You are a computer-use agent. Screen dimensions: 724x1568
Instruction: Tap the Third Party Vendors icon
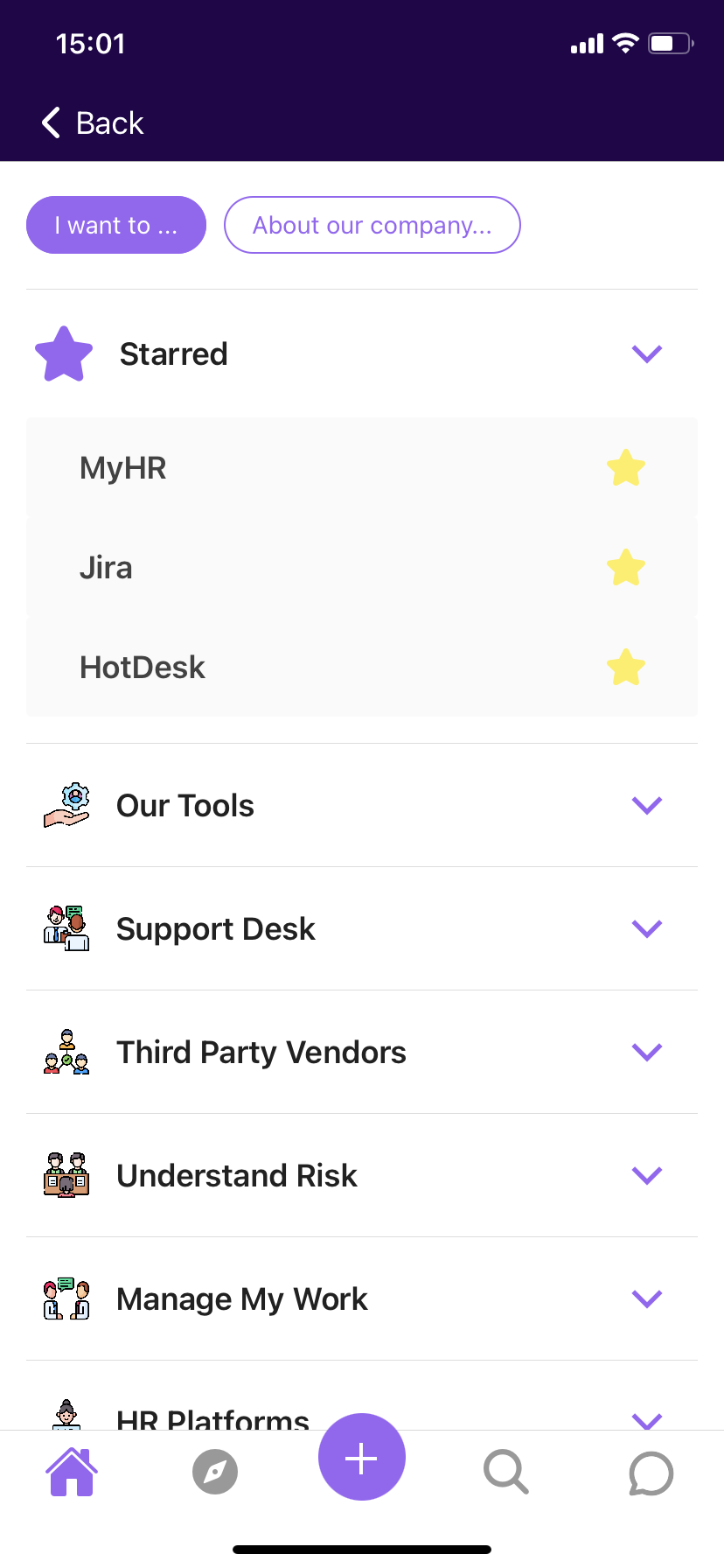tap(65, 1052)
